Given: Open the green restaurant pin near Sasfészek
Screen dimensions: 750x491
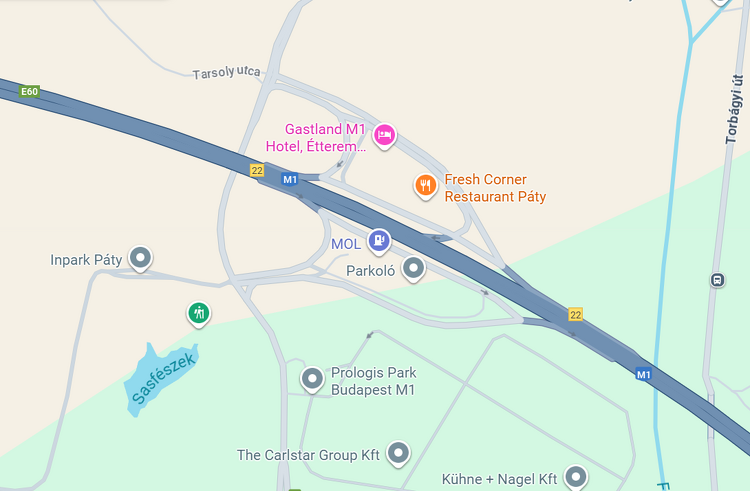Looking at the screenshot, I should pos(199,313).
